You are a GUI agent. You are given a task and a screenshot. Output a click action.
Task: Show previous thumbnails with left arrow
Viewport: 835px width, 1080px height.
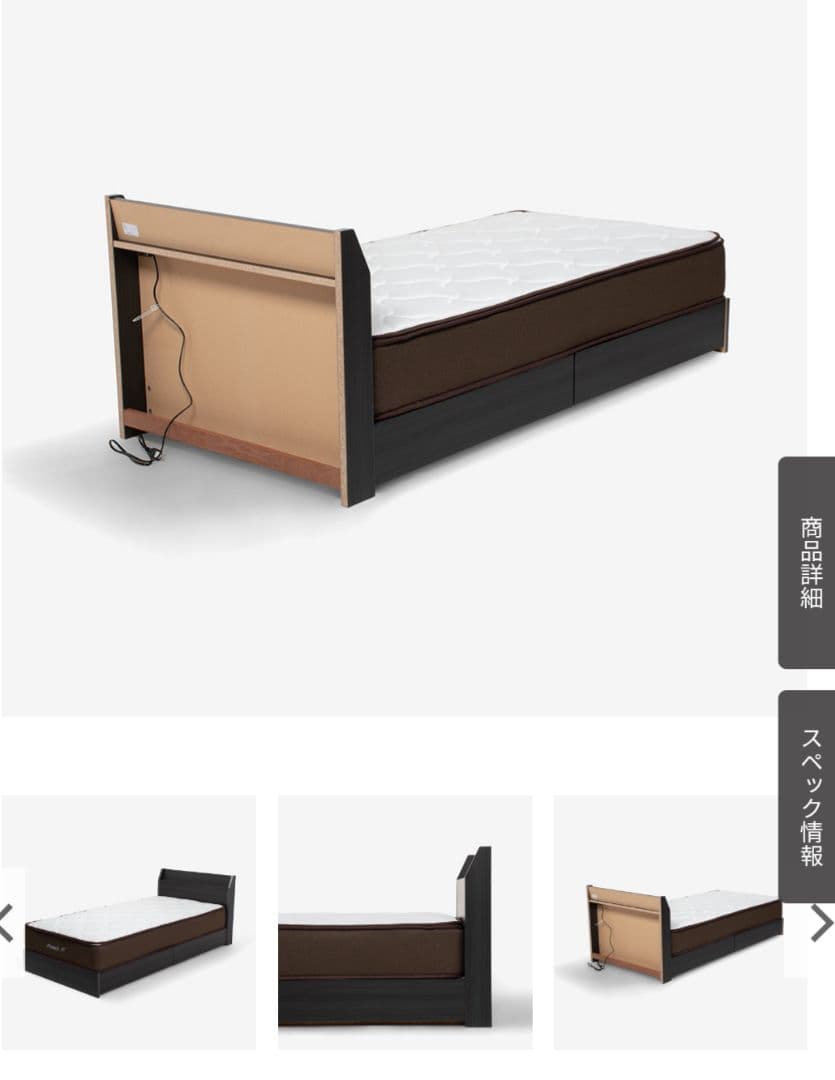point(8,923)
